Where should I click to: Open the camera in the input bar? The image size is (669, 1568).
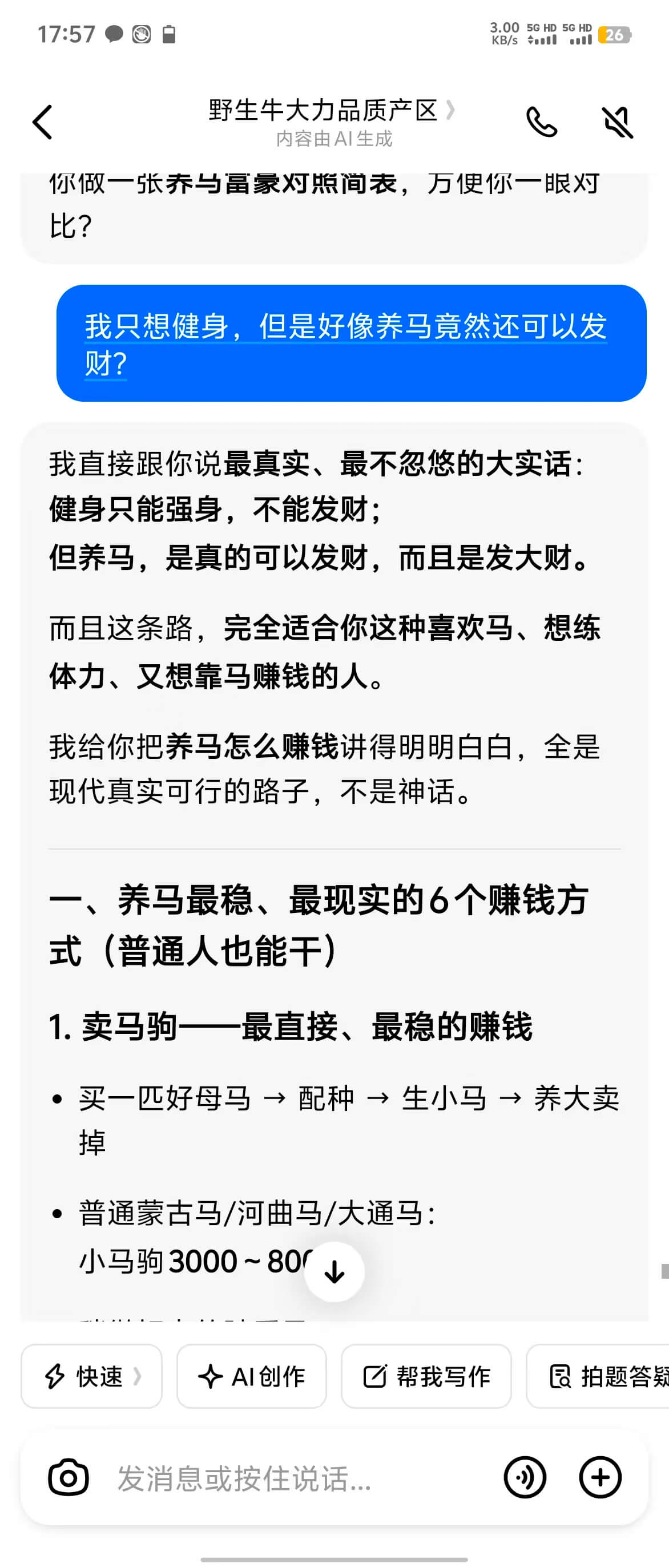click(68, 1477)
